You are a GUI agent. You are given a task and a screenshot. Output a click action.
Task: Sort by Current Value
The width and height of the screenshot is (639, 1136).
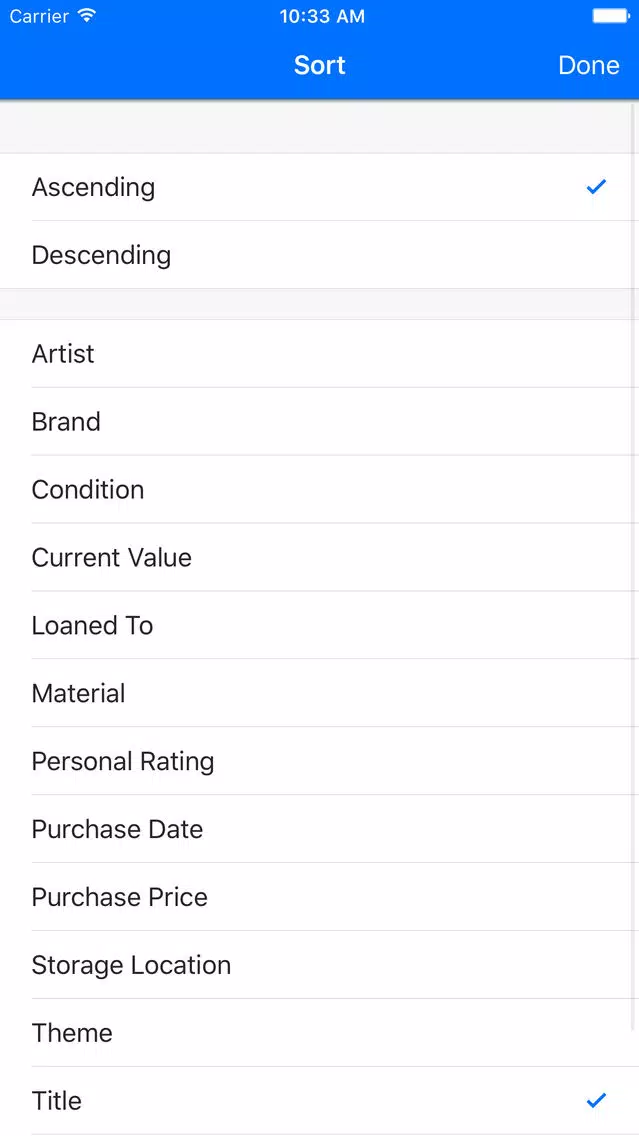(x=320, y=558)
